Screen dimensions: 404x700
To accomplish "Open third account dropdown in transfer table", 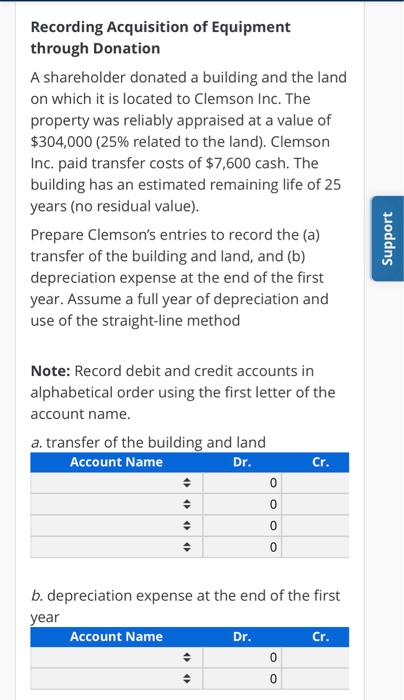I will coord(116,525).
